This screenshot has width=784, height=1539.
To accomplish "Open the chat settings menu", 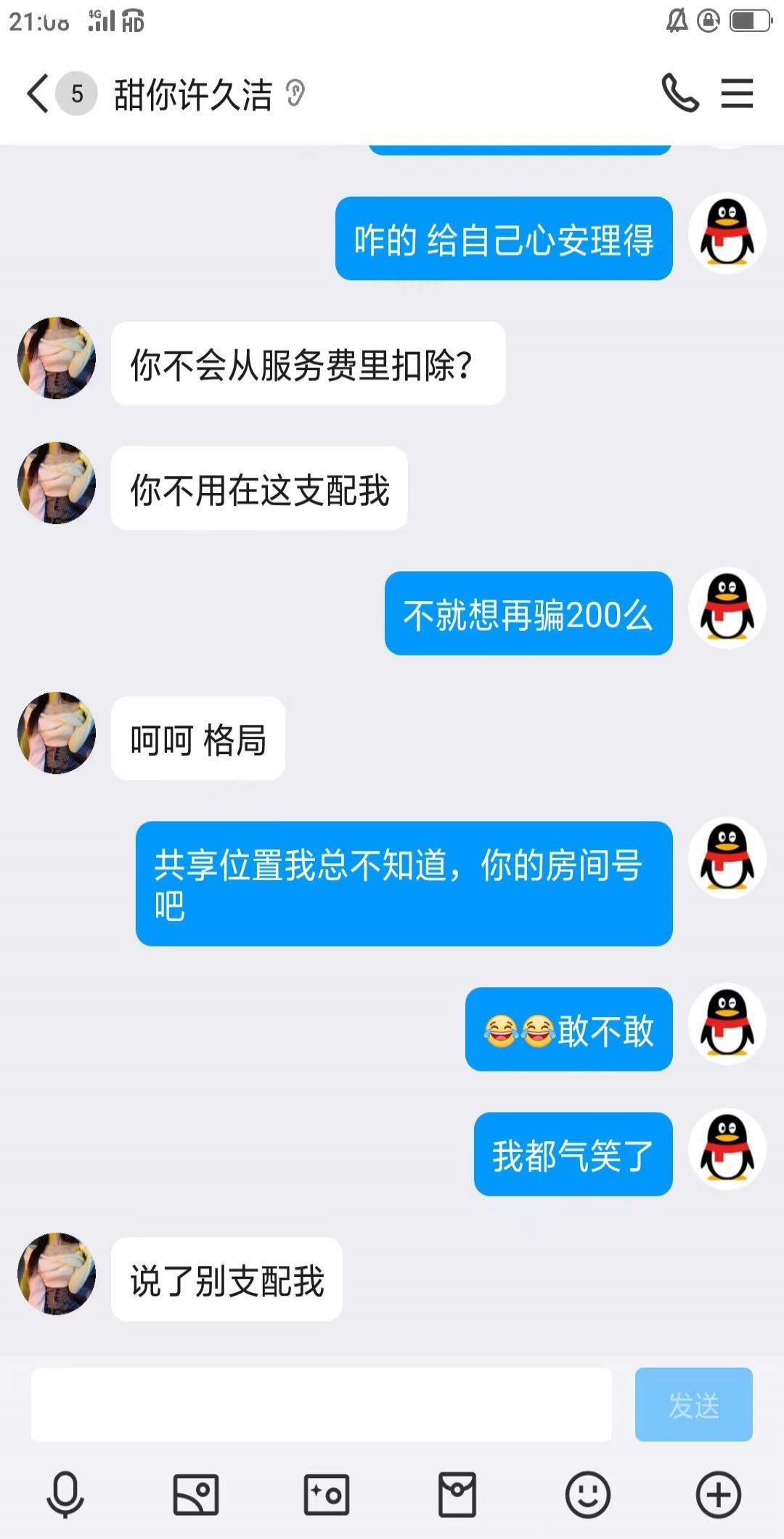I will pyautogui.click(x=737, y=94).
